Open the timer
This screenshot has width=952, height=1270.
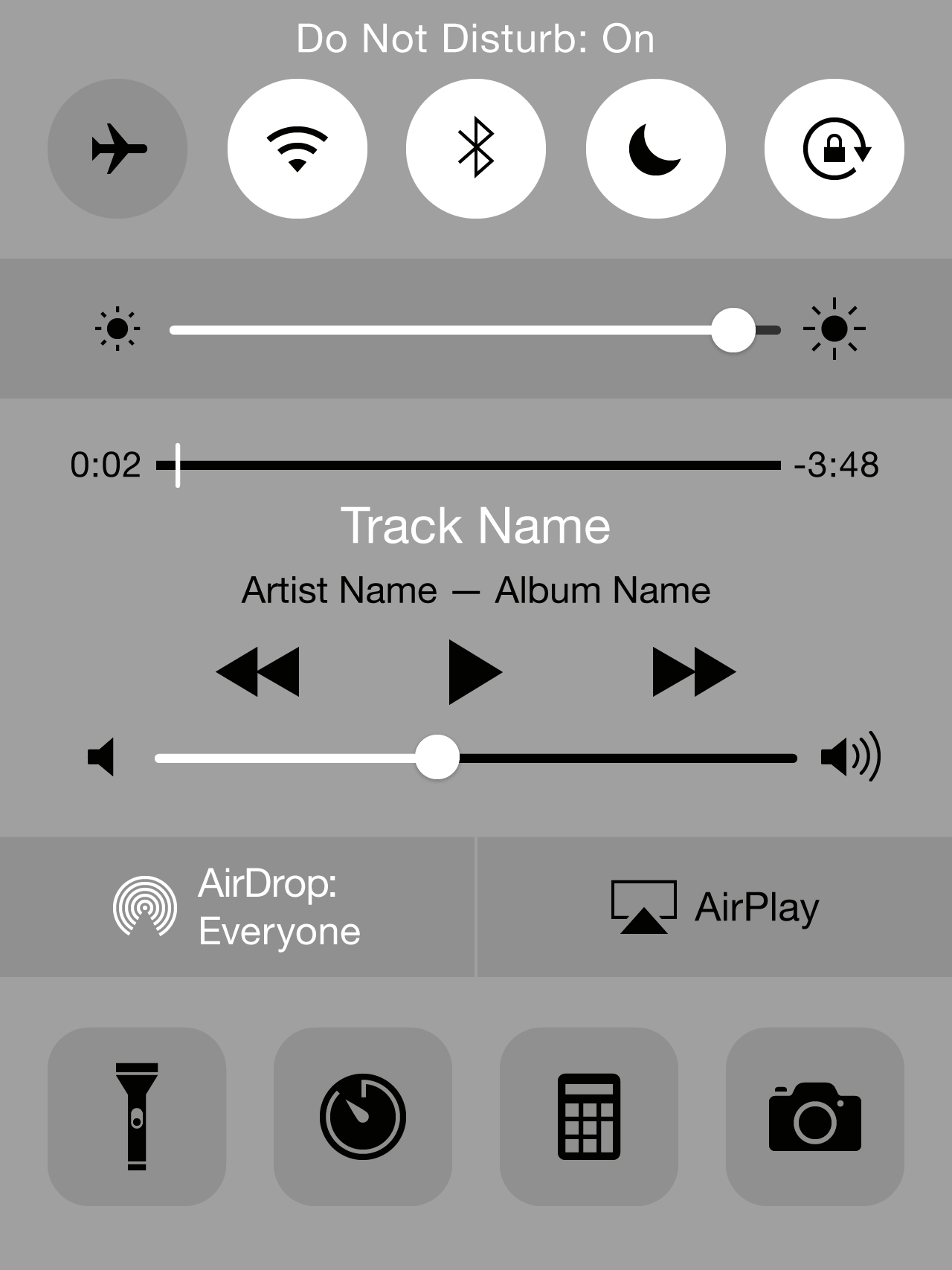coord(363,1116)
